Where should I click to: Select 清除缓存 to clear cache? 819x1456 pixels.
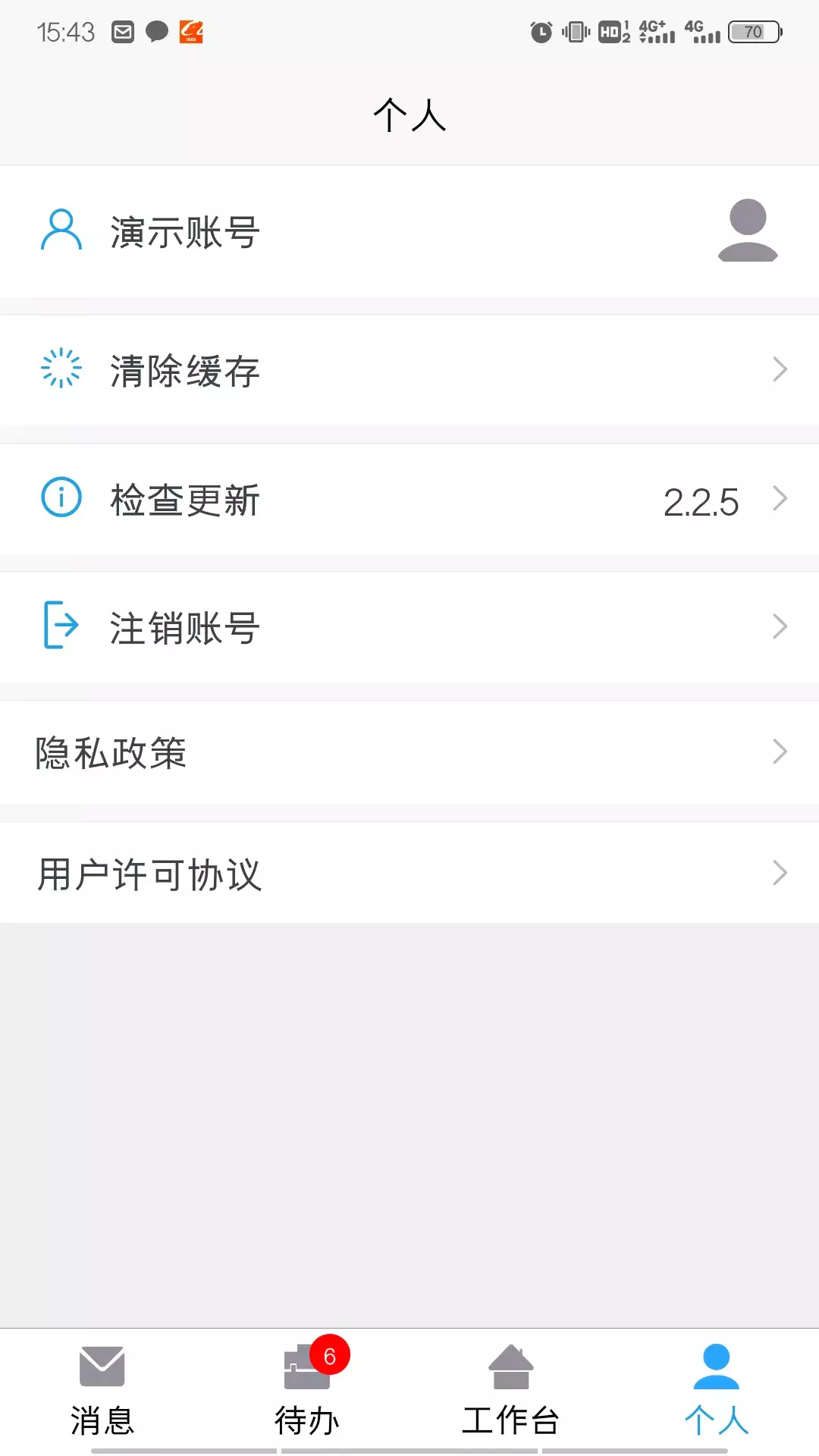[x=409, y=370]
